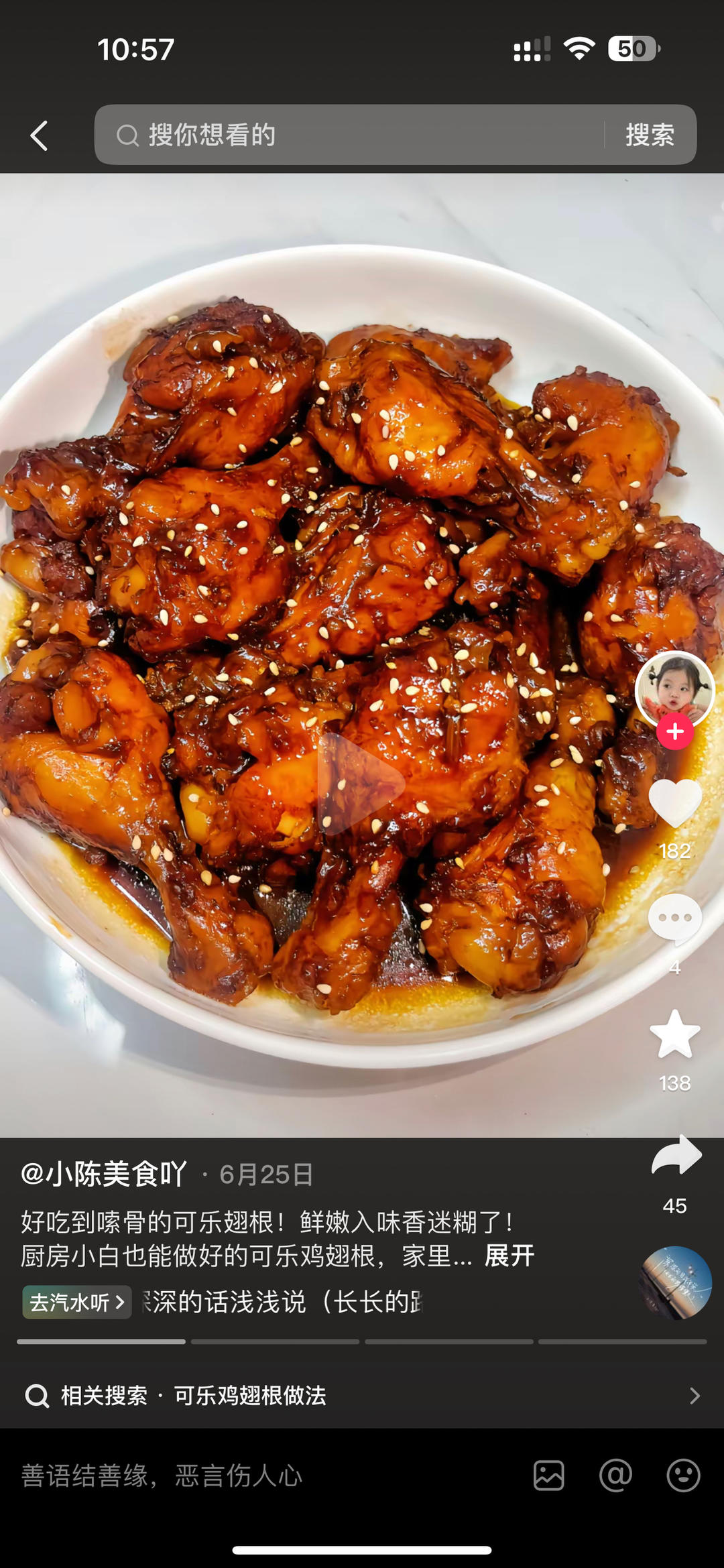Viewport: 724px width, 1568px height.
Task: Tap the 去汽水听 music chip
Action: 76,1303
